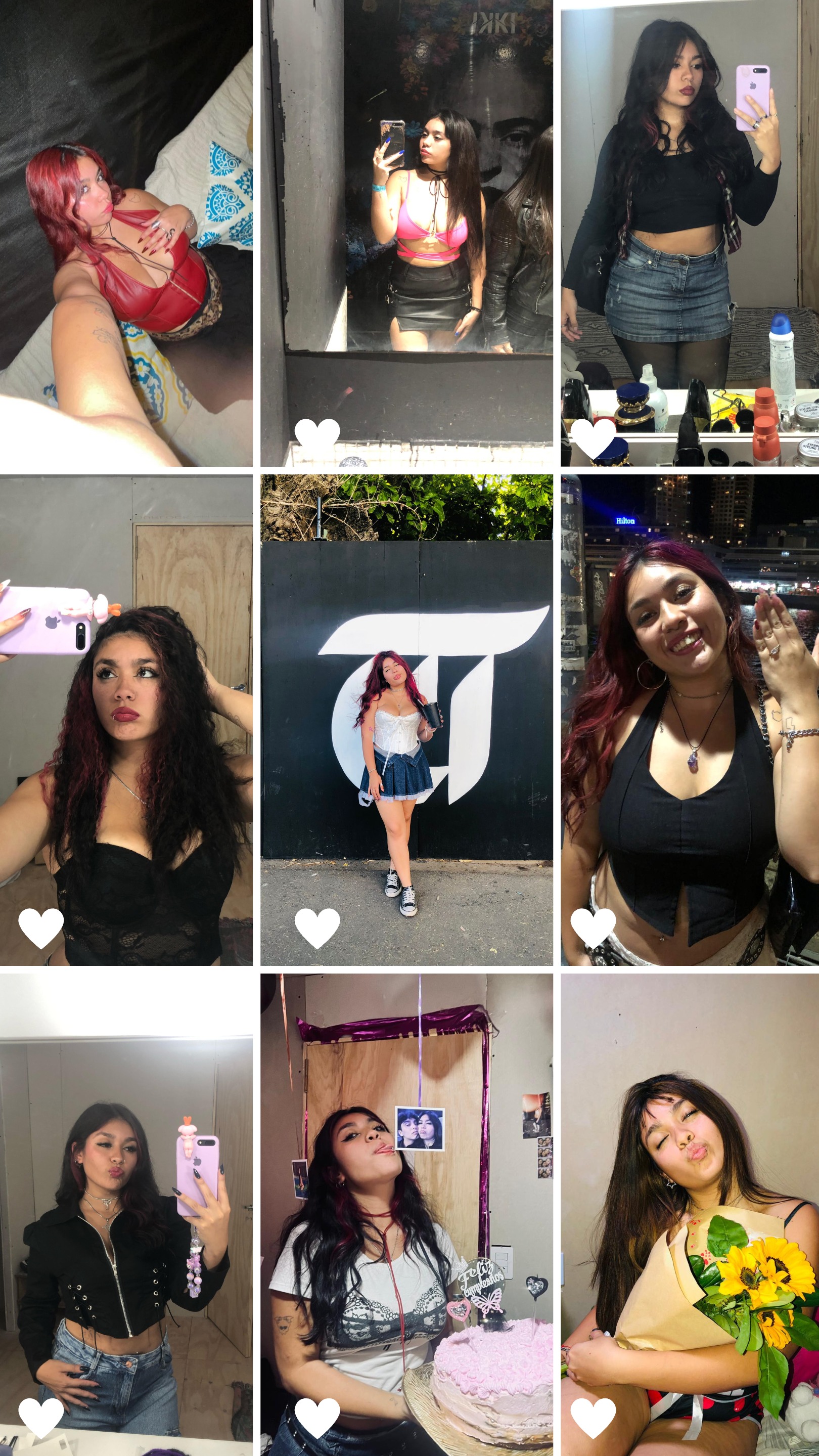The width and height of the screenshot is (819, 1456).
Task: Open the night photo with Hilton sign
Action: (x=690, y=720)
